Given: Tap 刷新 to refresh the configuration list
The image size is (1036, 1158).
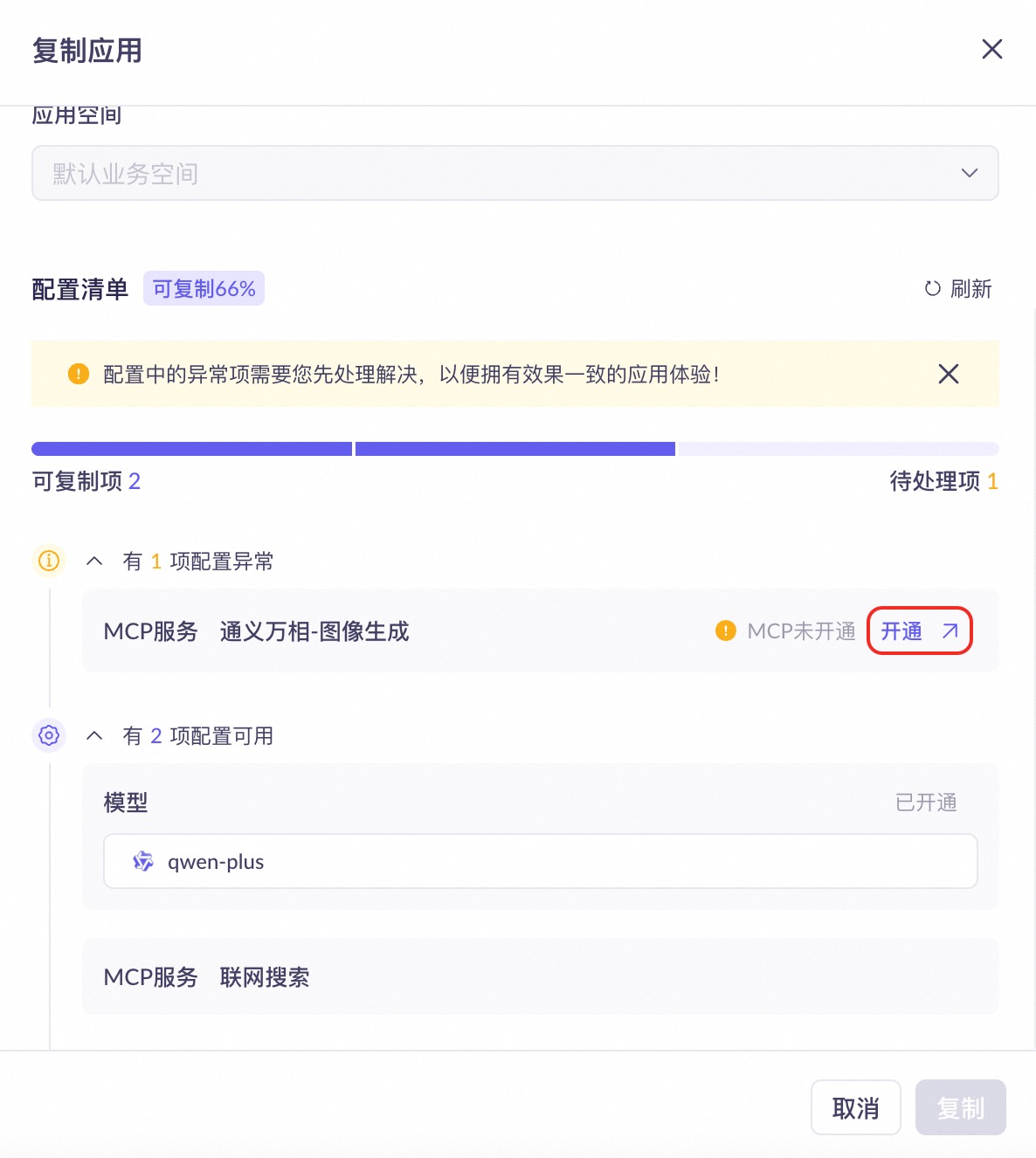Looking at the screenshot, I should tap(958, 289).
